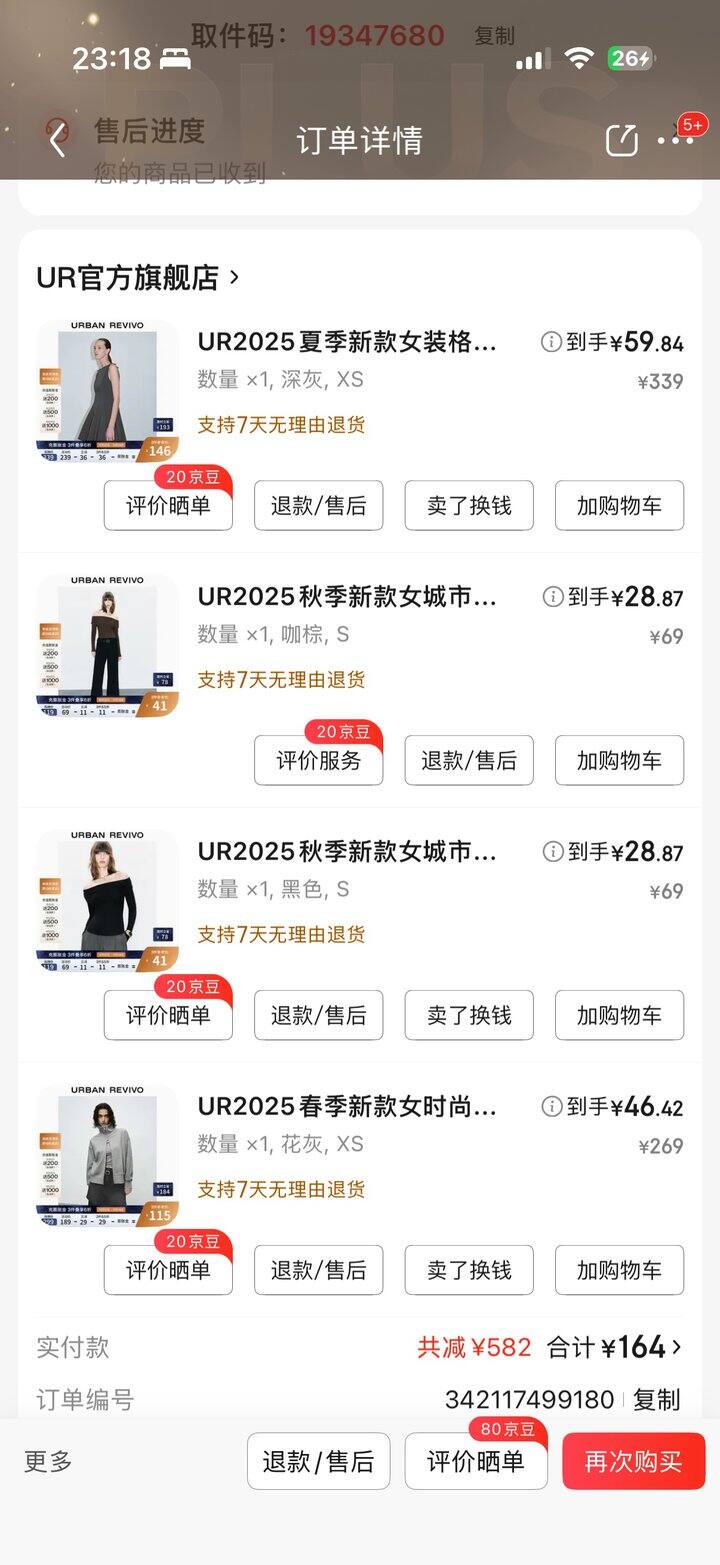Screen dimensions: 720x1565
Task: Open the three-dot overflow menu
Action: click(675, 140)
